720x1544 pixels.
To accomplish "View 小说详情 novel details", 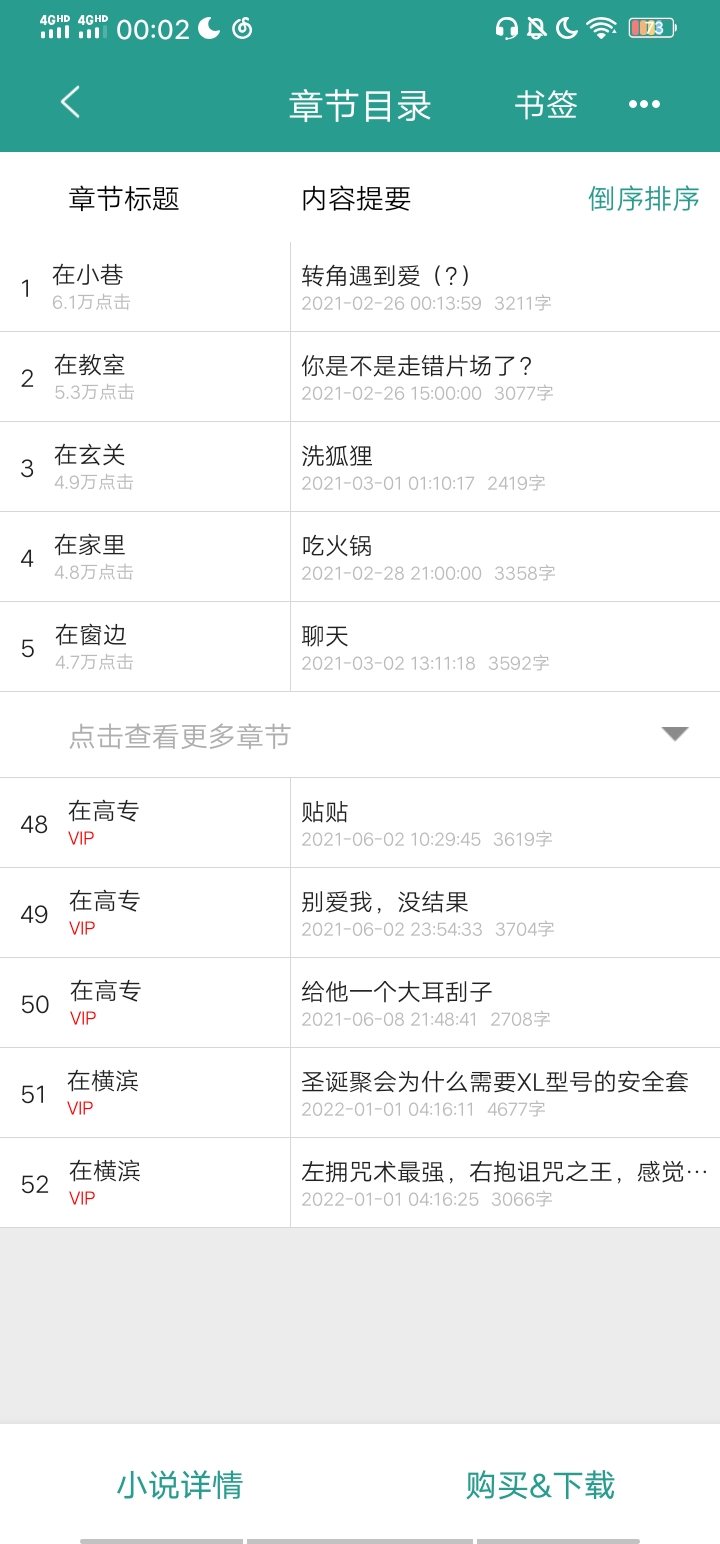I will coord(180,1485).
